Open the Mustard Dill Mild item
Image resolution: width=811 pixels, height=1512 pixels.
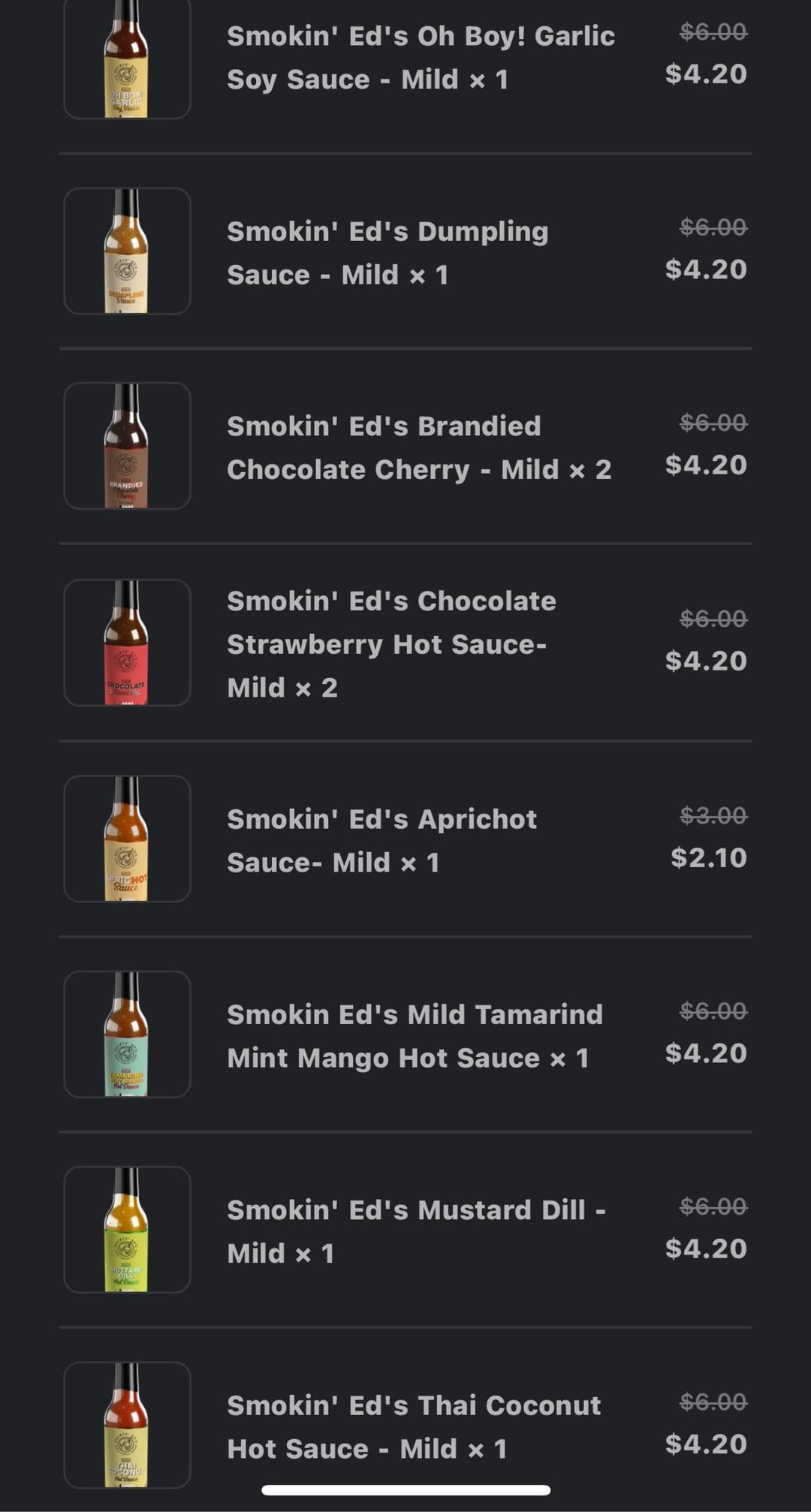pyautogui.click(x=416, y=1231)
